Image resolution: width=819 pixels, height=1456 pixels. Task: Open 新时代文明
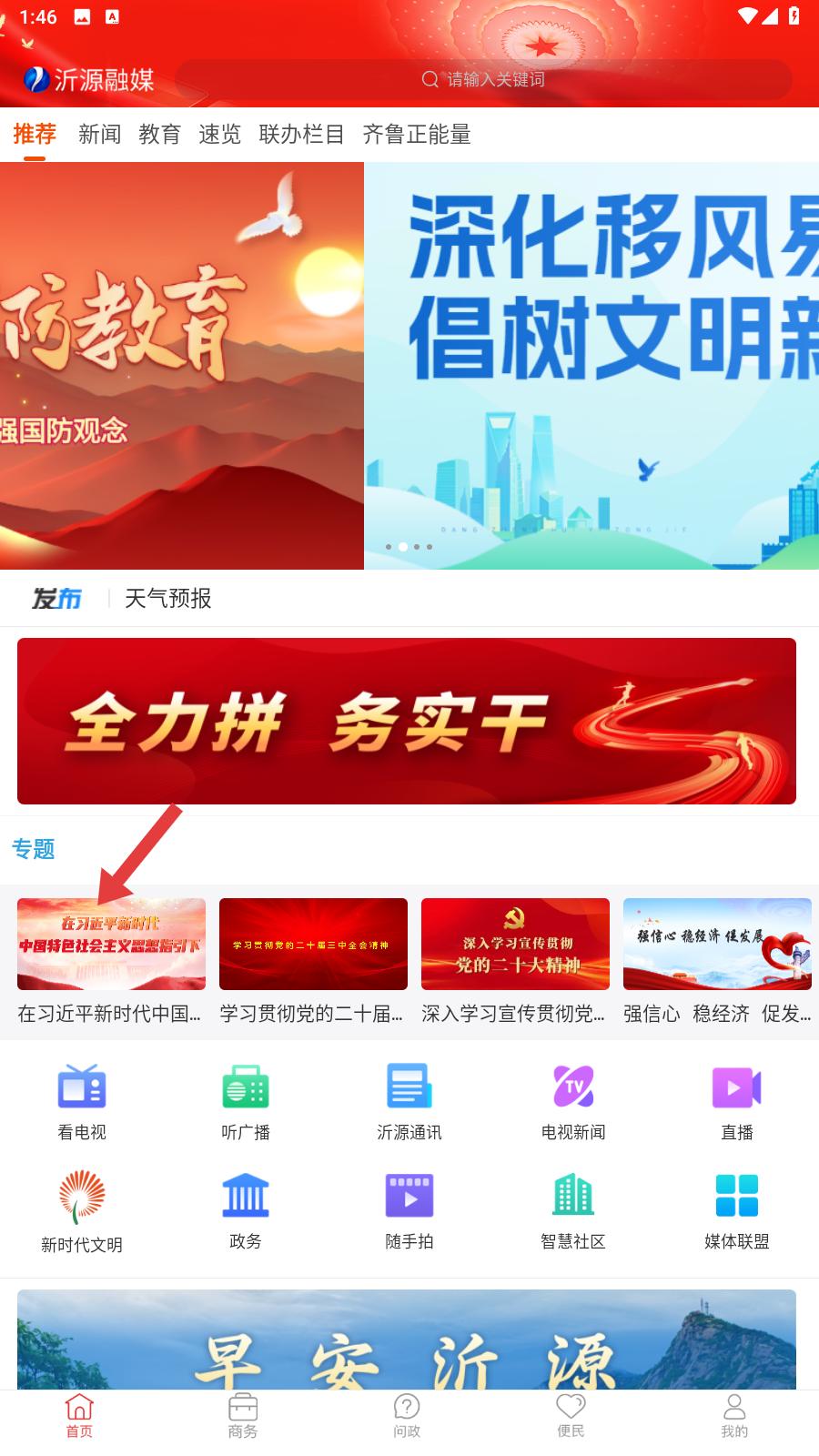82,1212
